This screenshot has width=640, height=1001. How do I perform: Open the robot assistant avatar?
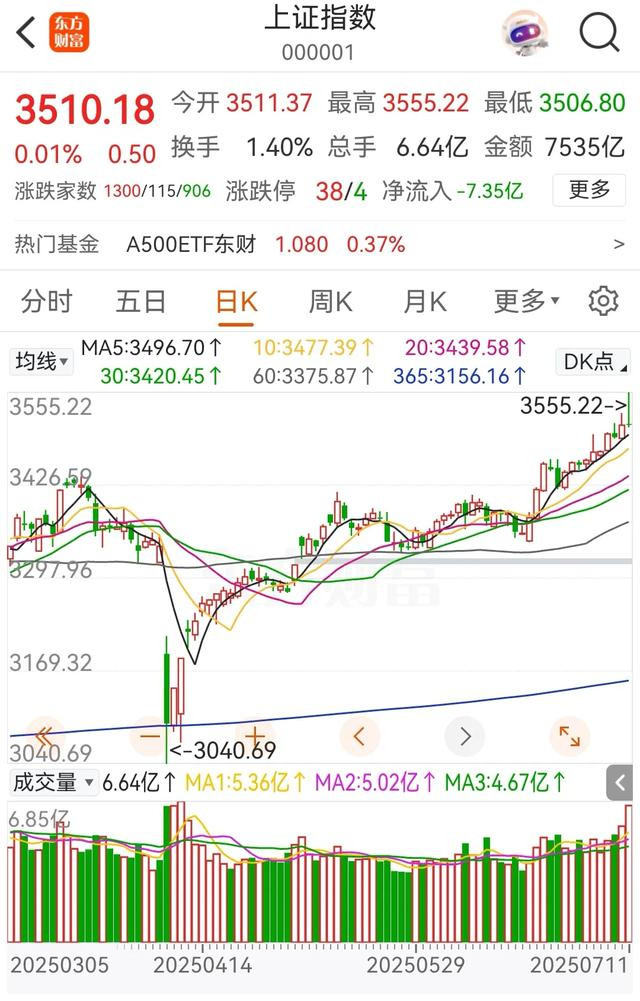click(524, 32)
